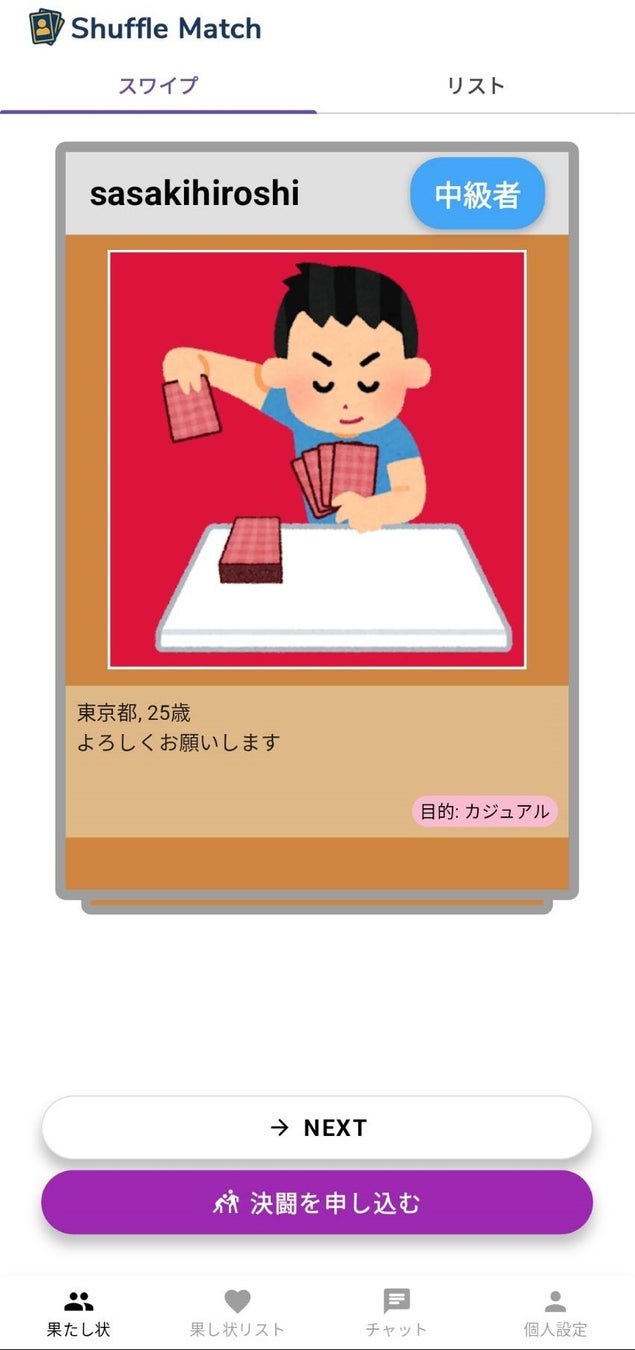The width and height of the screenshot is (635, 1350).
Task: Switch to the リスト tab
Action: pyautogui.click(x=475, y=86)
